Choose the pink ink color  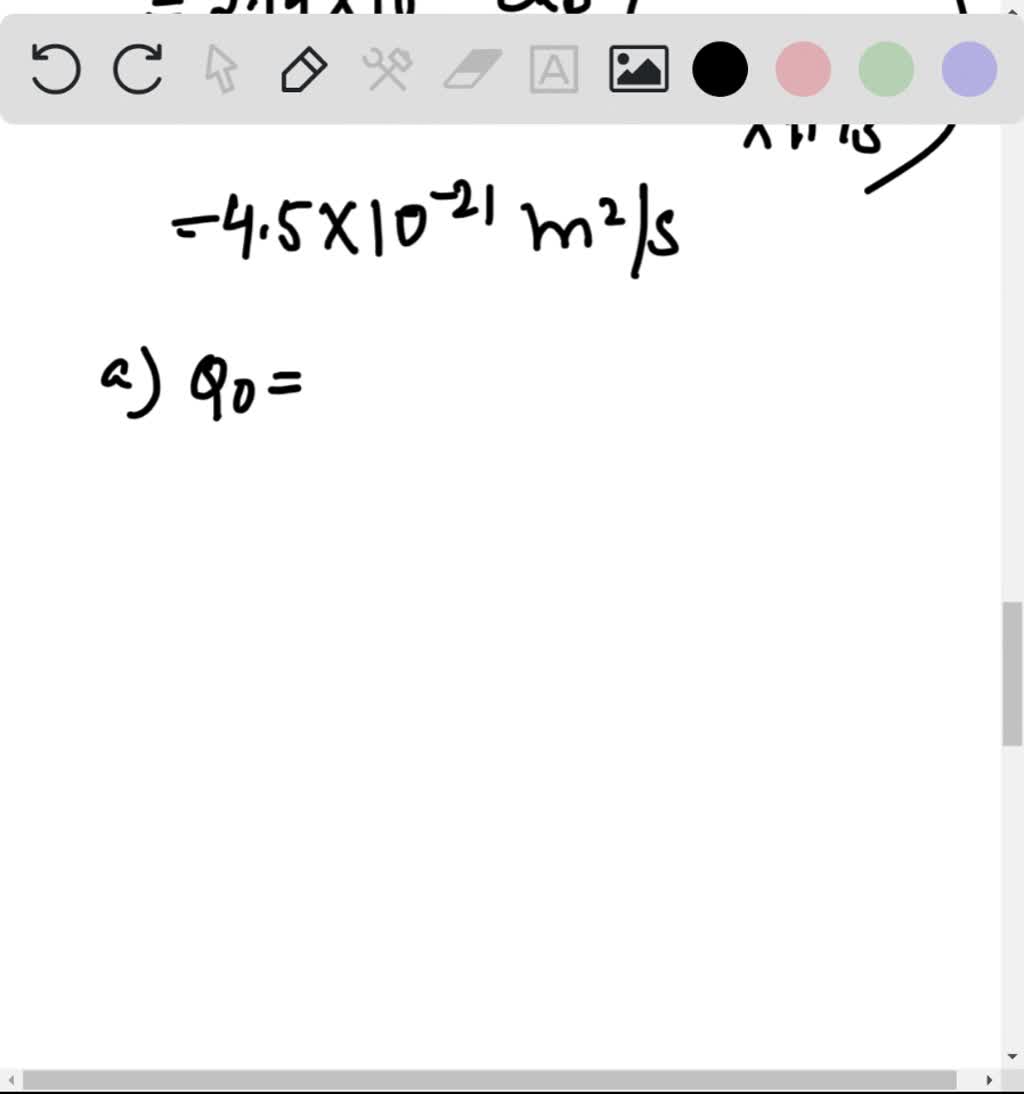tap(803, 70)
